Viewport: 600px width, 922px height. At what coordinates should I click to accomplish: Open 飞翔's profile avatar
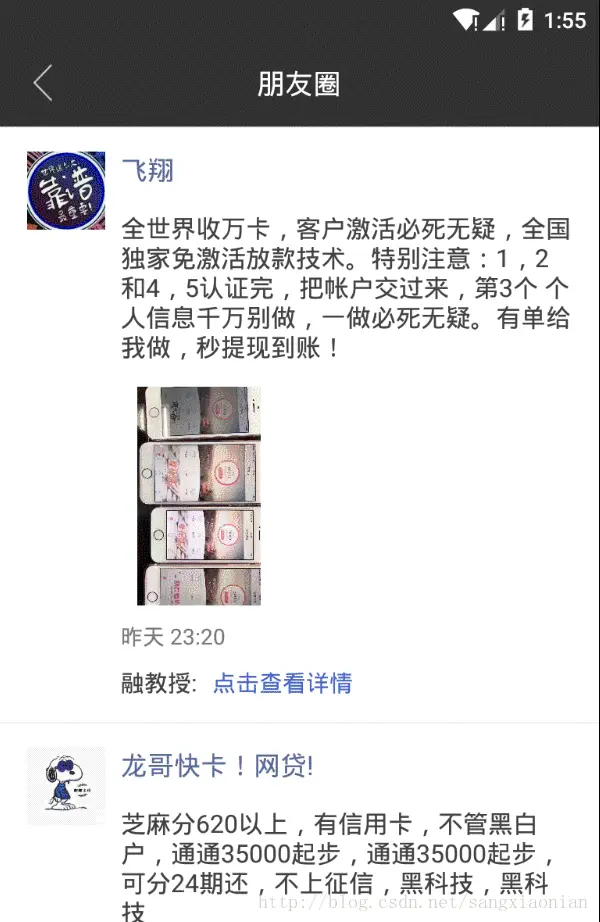[x=66, y=190]
